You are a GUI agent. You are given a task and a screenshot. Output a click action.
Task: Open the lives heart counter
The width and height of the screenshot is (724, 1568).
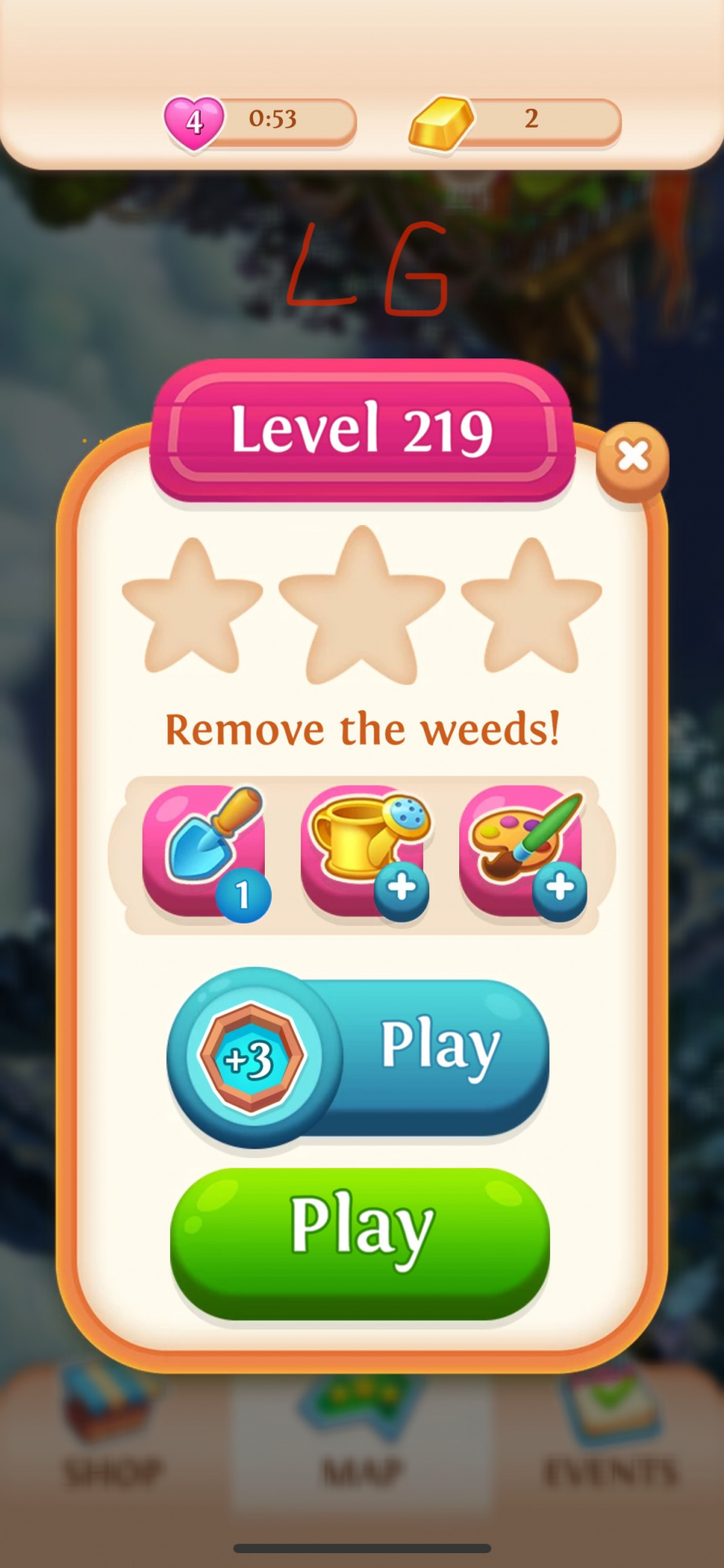[x=259, y=122]
